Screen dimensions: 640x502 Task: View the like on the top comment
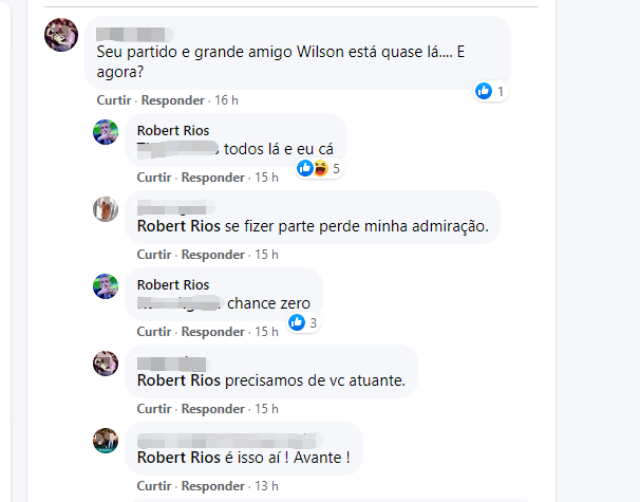coord(491,91)
